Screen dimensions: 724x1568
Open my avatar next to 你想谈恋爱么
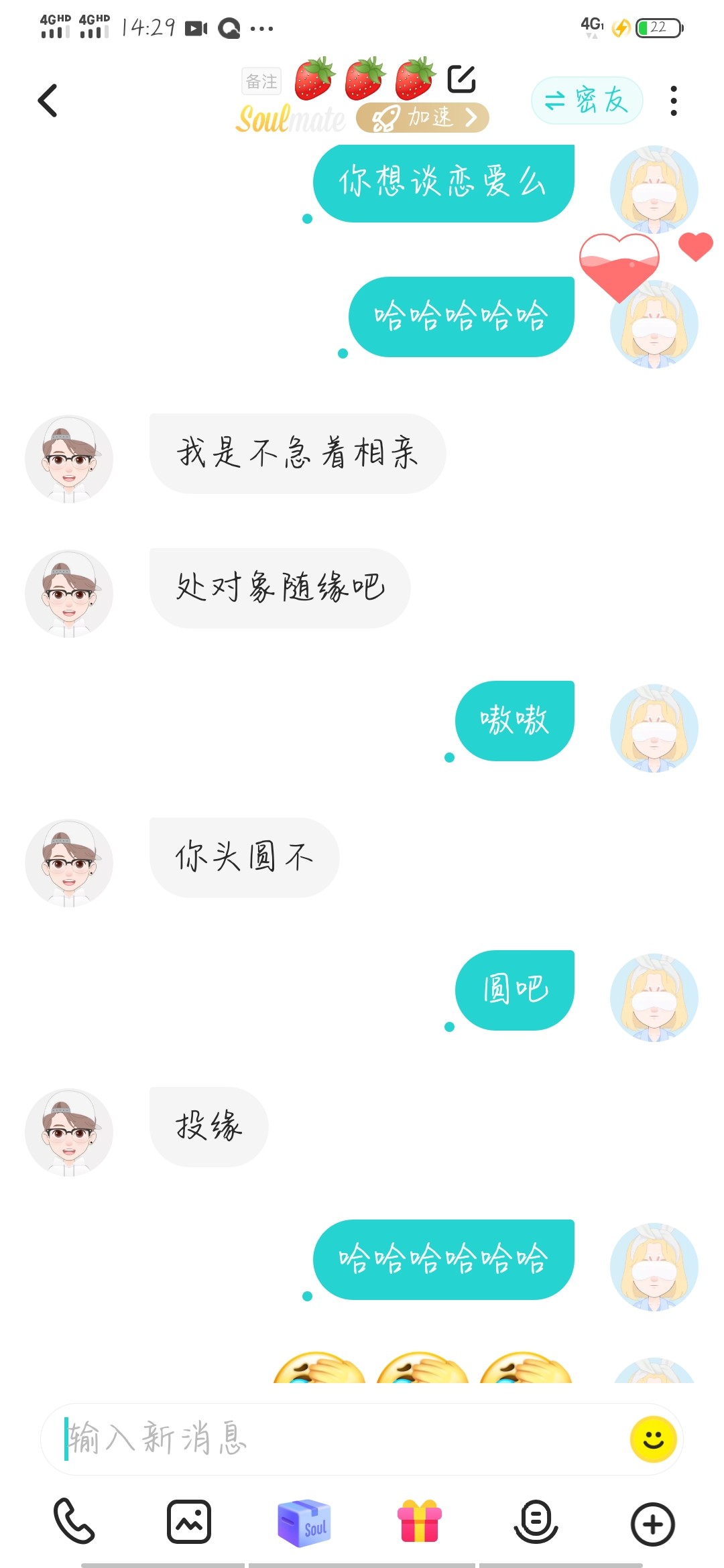click(x=654, y=190)
